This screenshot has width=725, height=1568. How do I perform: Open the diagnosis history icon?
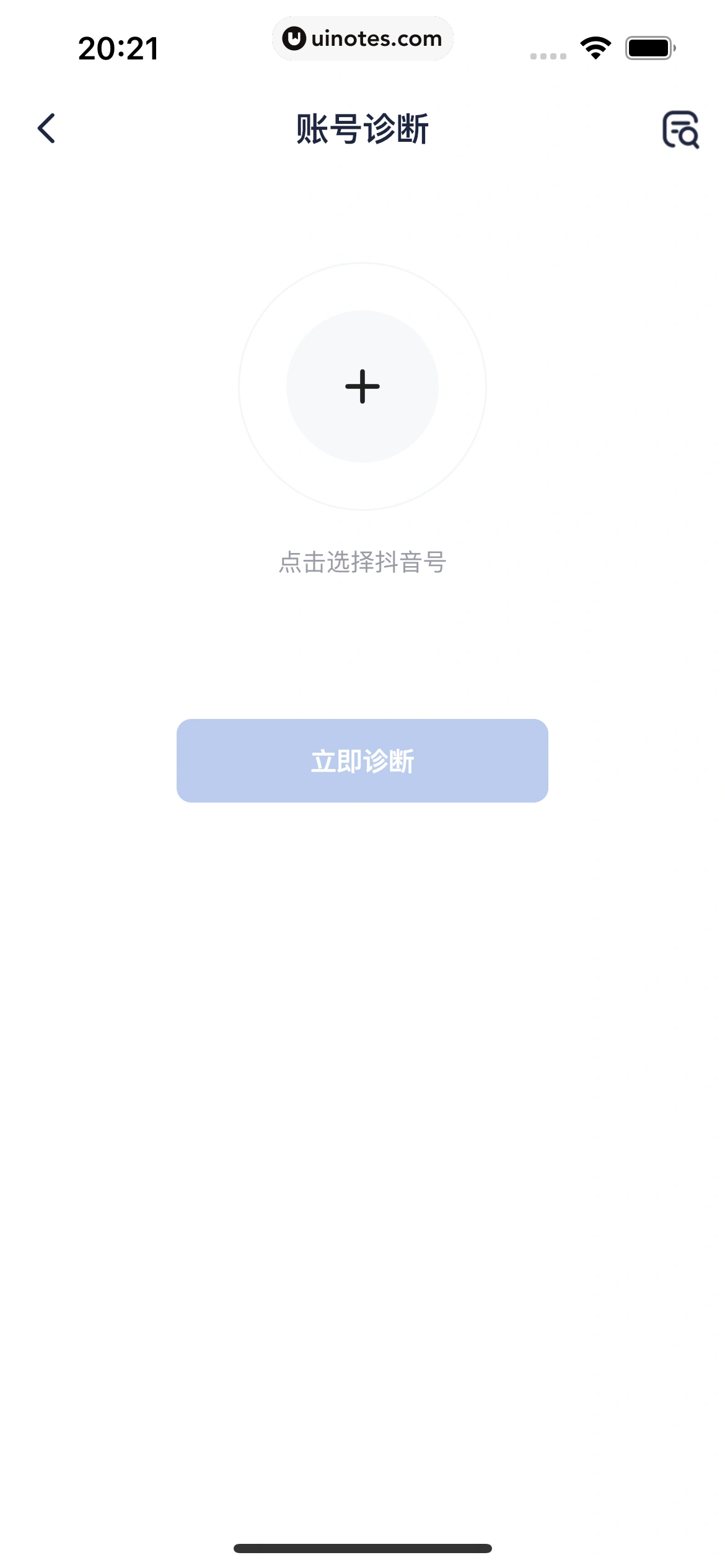pyautogui.click(x=680, y=129)
